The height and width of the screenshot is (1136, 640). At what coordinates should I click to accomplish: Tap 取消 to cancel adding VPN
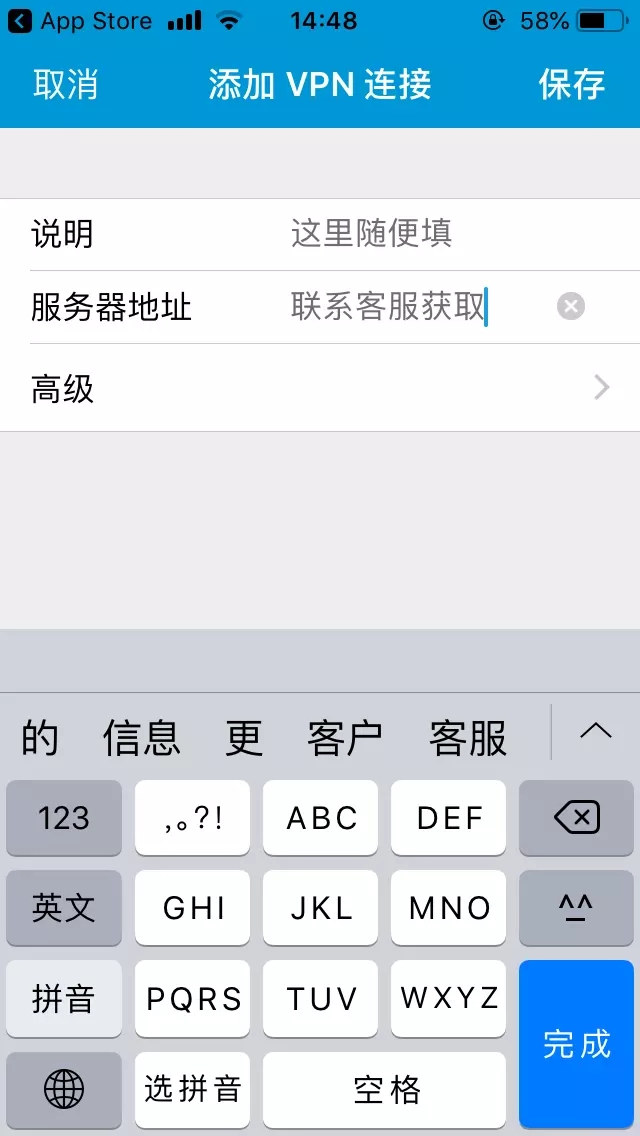tap(65, 84)
